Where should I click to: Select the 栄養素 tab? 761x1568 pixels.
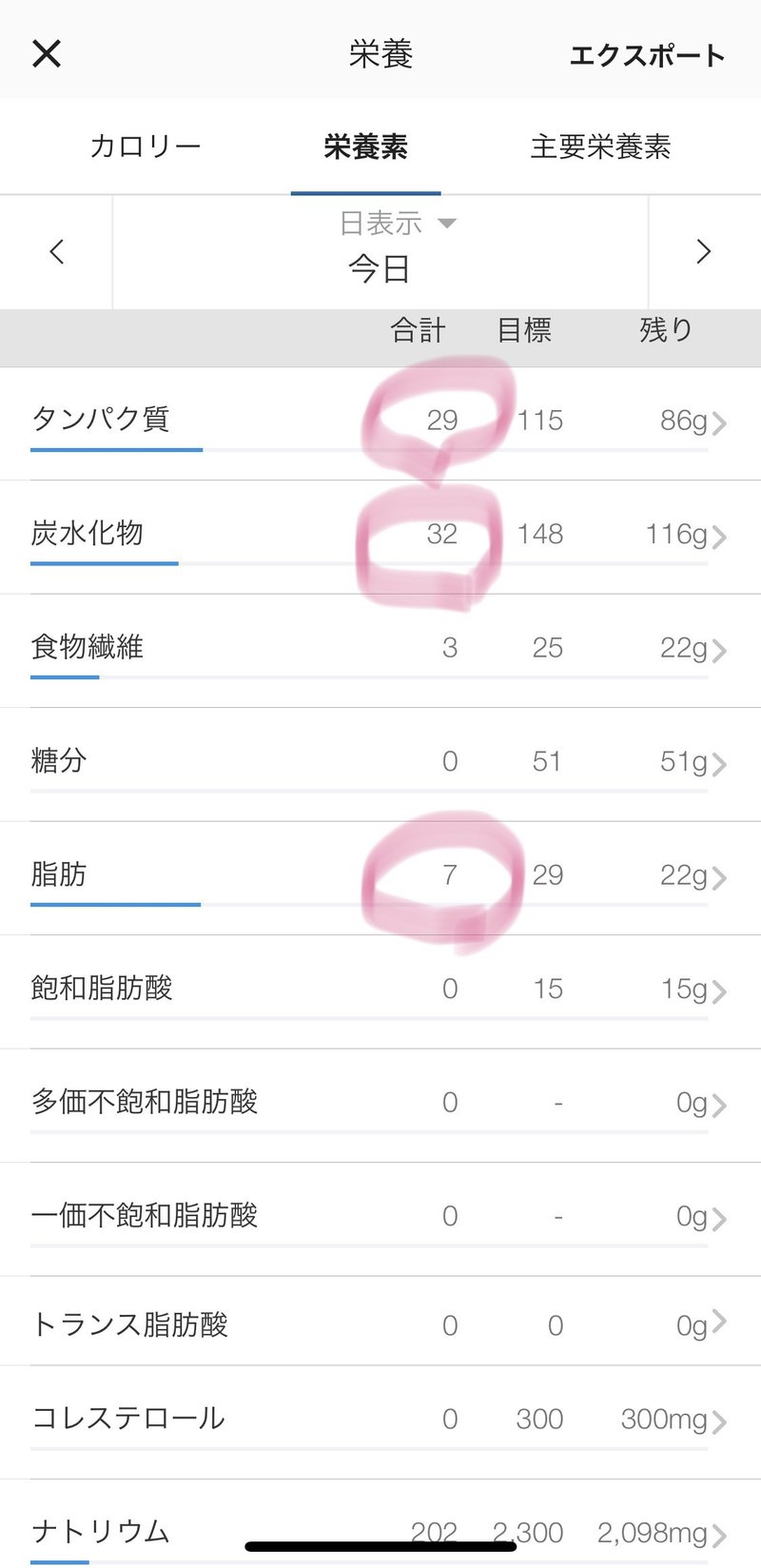tap(366, 147)
